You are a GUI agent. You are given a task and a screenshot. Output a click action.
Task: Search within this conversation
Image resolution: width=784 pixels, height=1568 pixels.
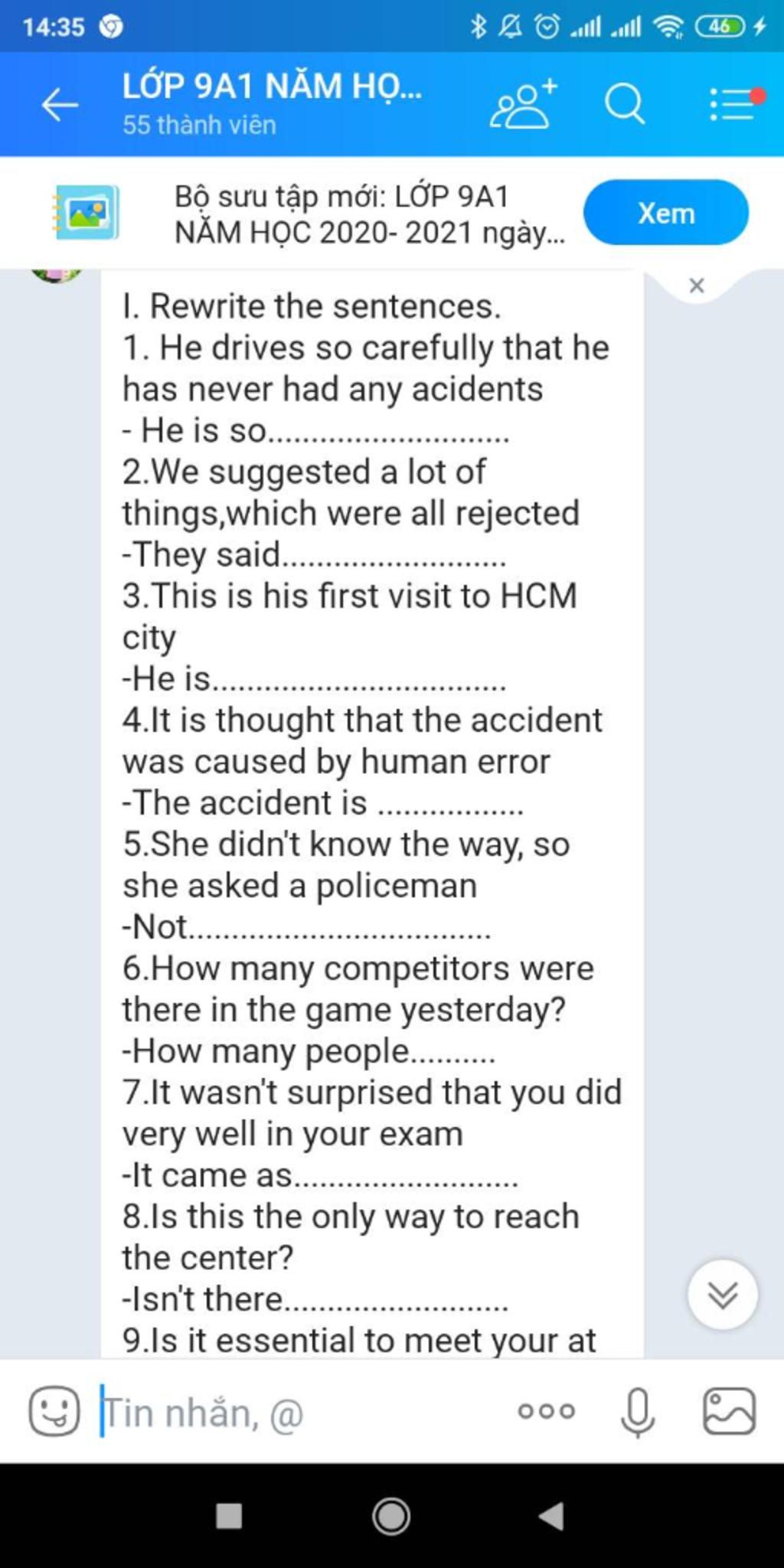[x=625, y=104]
